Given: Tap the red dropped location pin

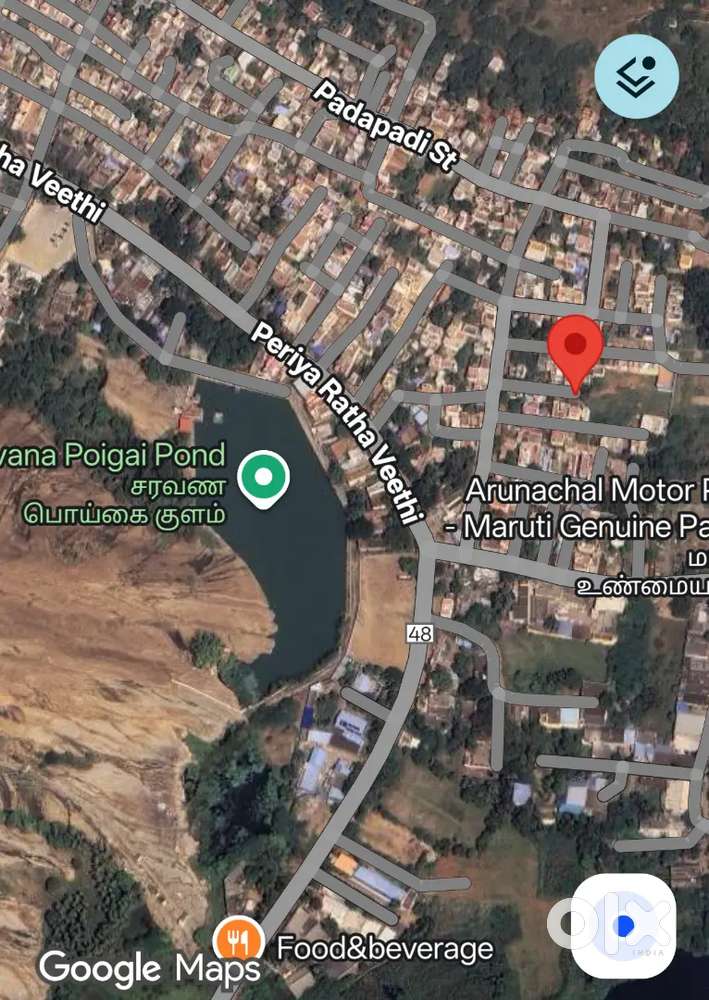Looking at the screenshot, I should tap(575, 347).
